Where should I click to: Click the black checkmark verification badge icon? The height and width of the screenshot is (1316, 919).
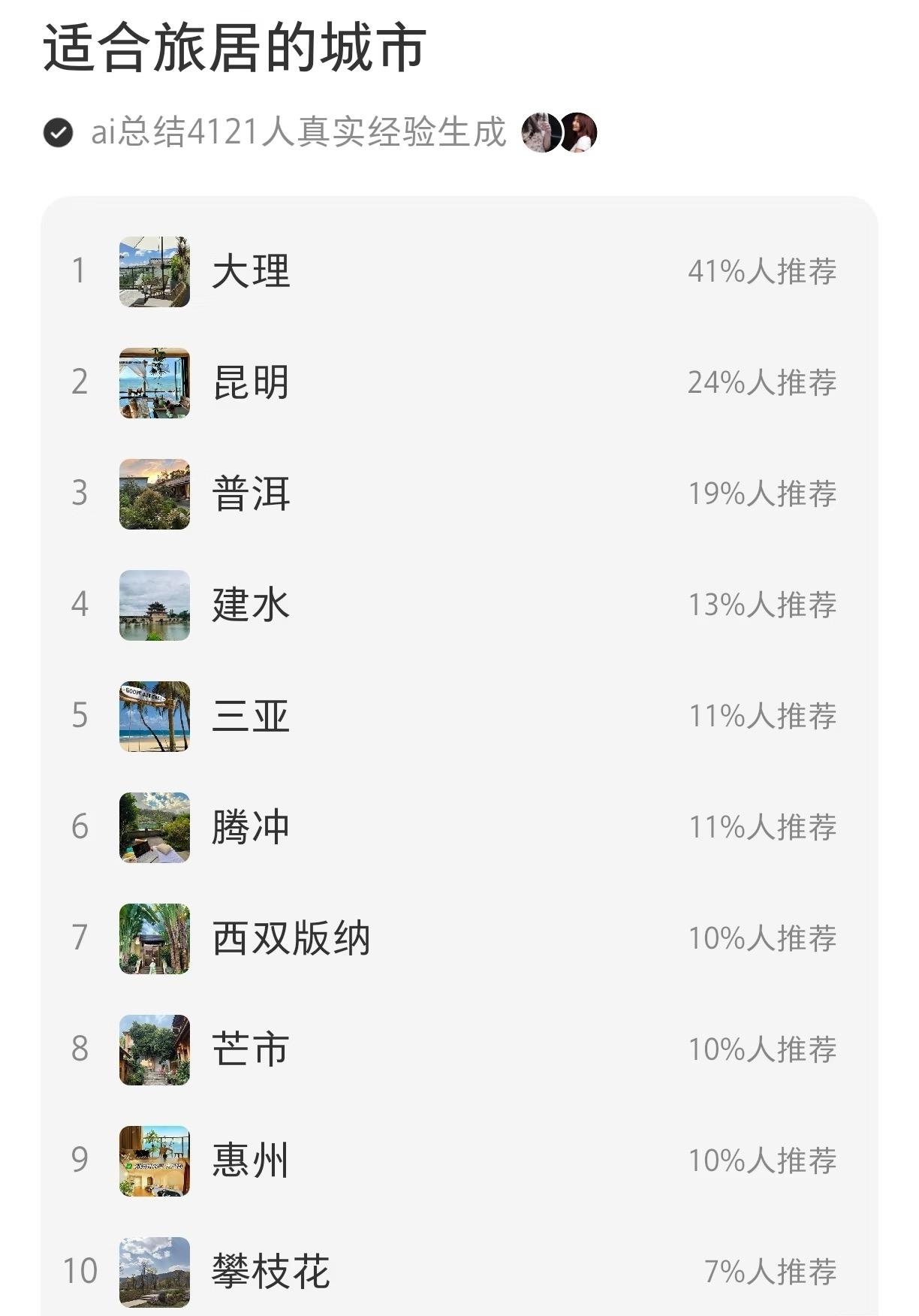[59, 133]
